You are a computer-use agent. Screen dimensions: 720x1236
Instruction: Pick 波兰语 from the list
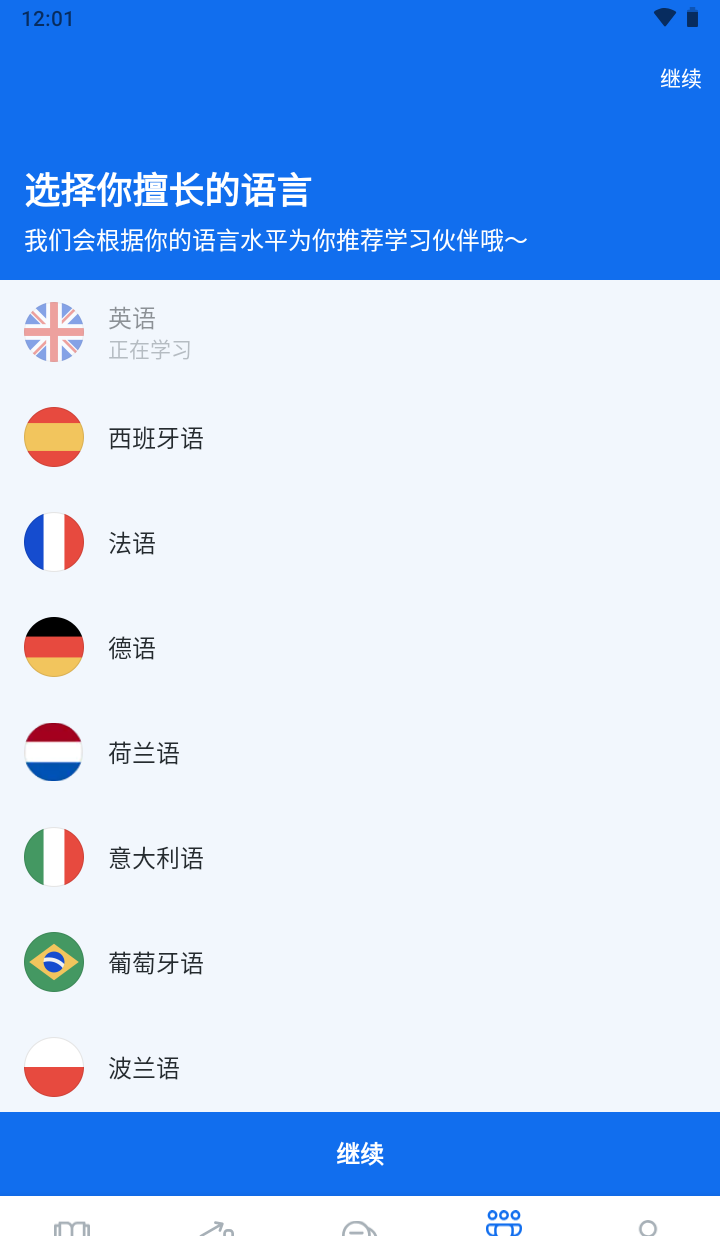144,1068
